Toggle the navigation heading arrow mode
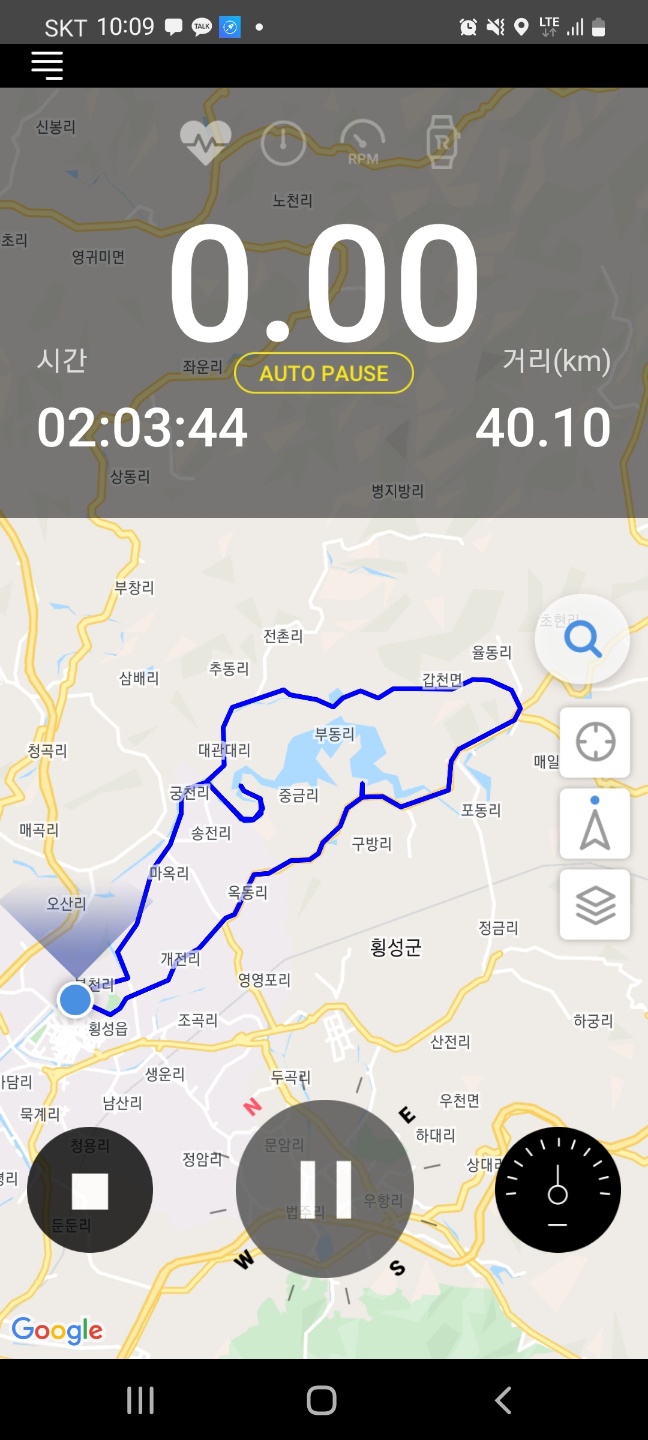Image resolution: width=648 pixels, height=1440 pixels. pyautogui.click(x=595, y=823)
